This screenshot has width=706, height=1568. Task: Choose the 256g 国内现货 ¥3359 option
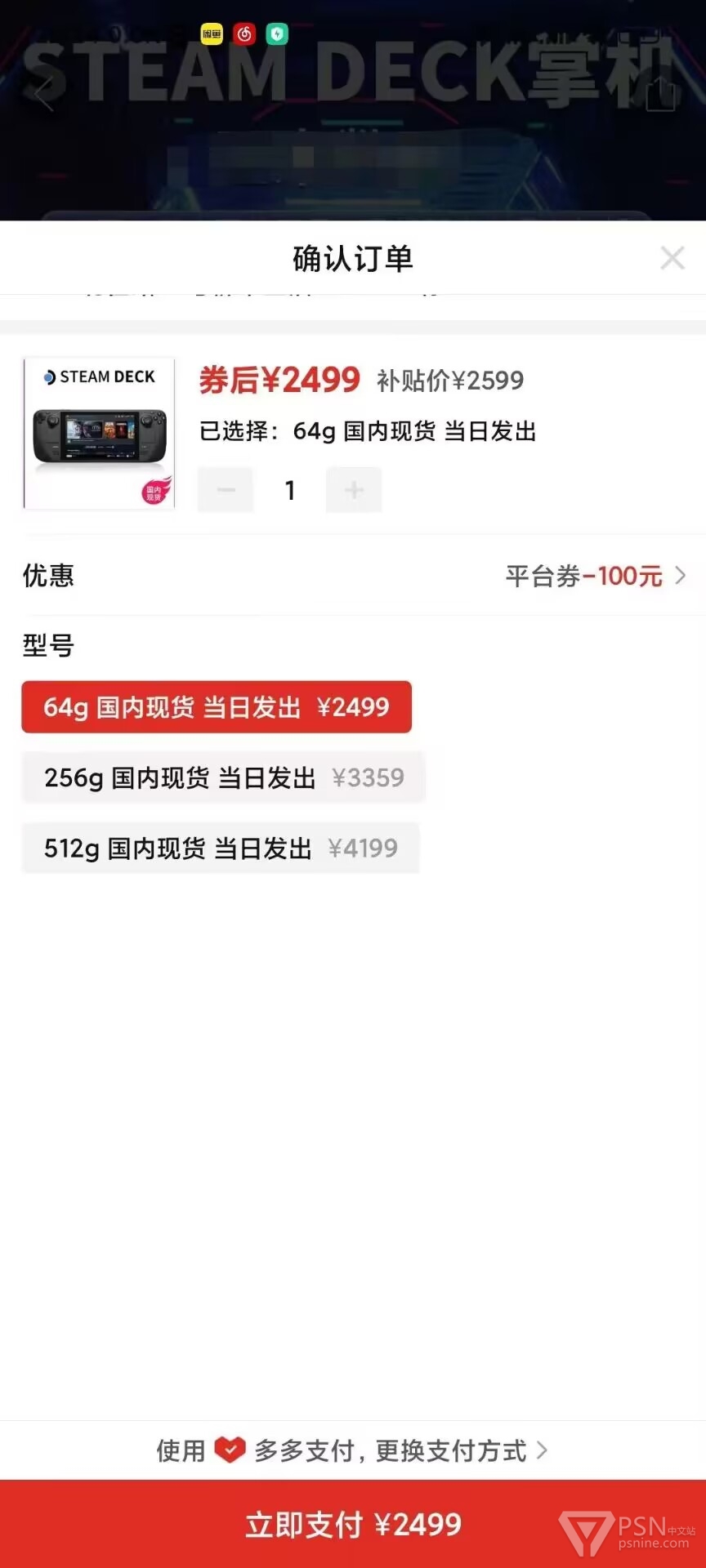[x=223, y=777]
